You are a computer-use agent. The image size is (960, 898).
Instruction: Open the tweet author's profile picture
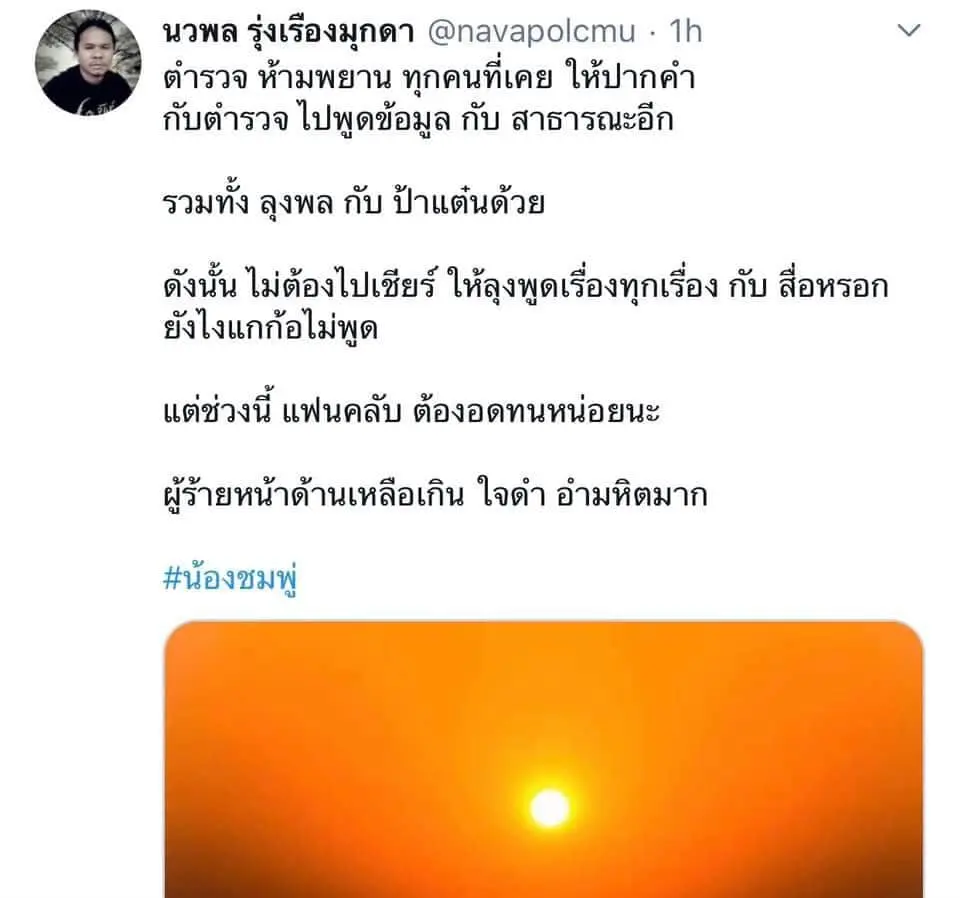(x=88, y=63)
